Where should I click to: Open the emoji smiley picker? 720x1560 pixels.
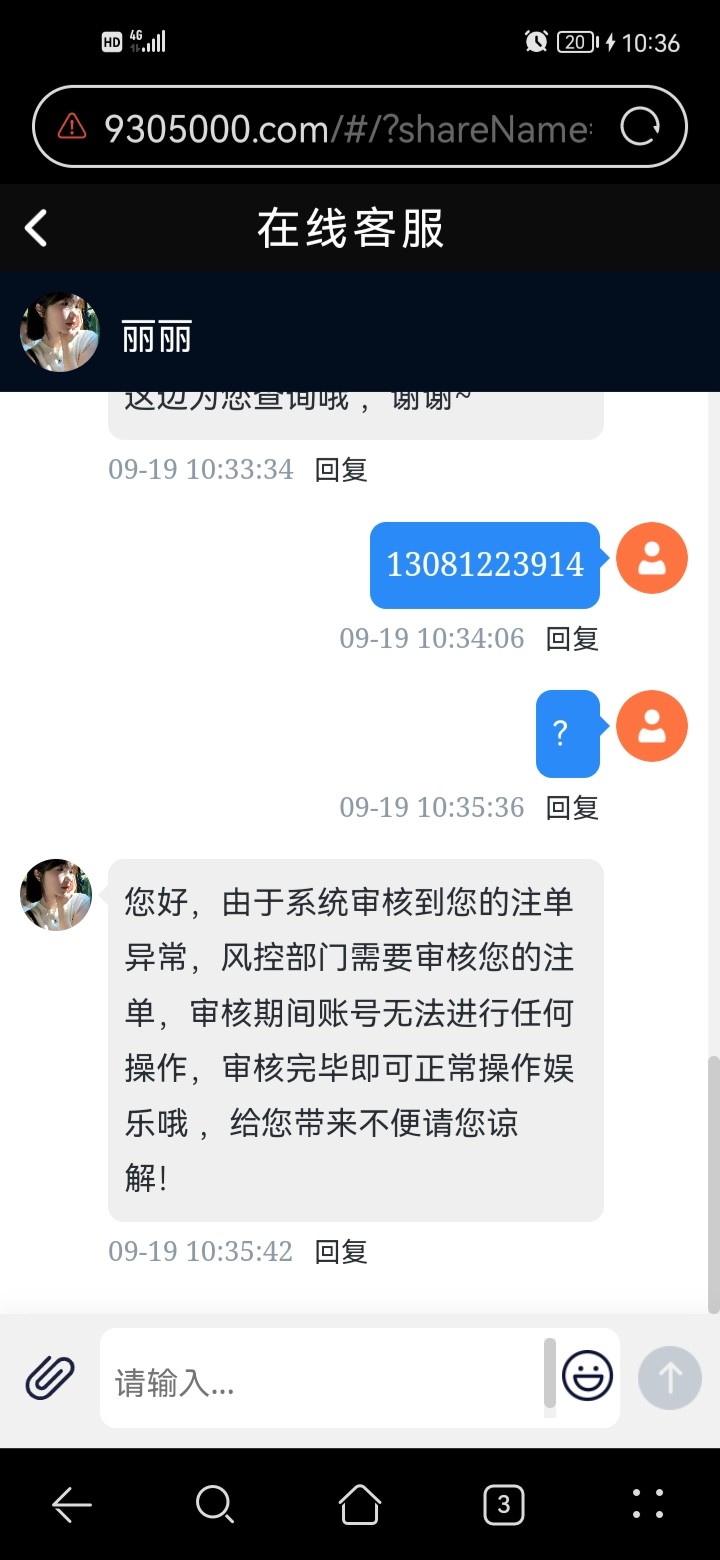coord(589,1377)
